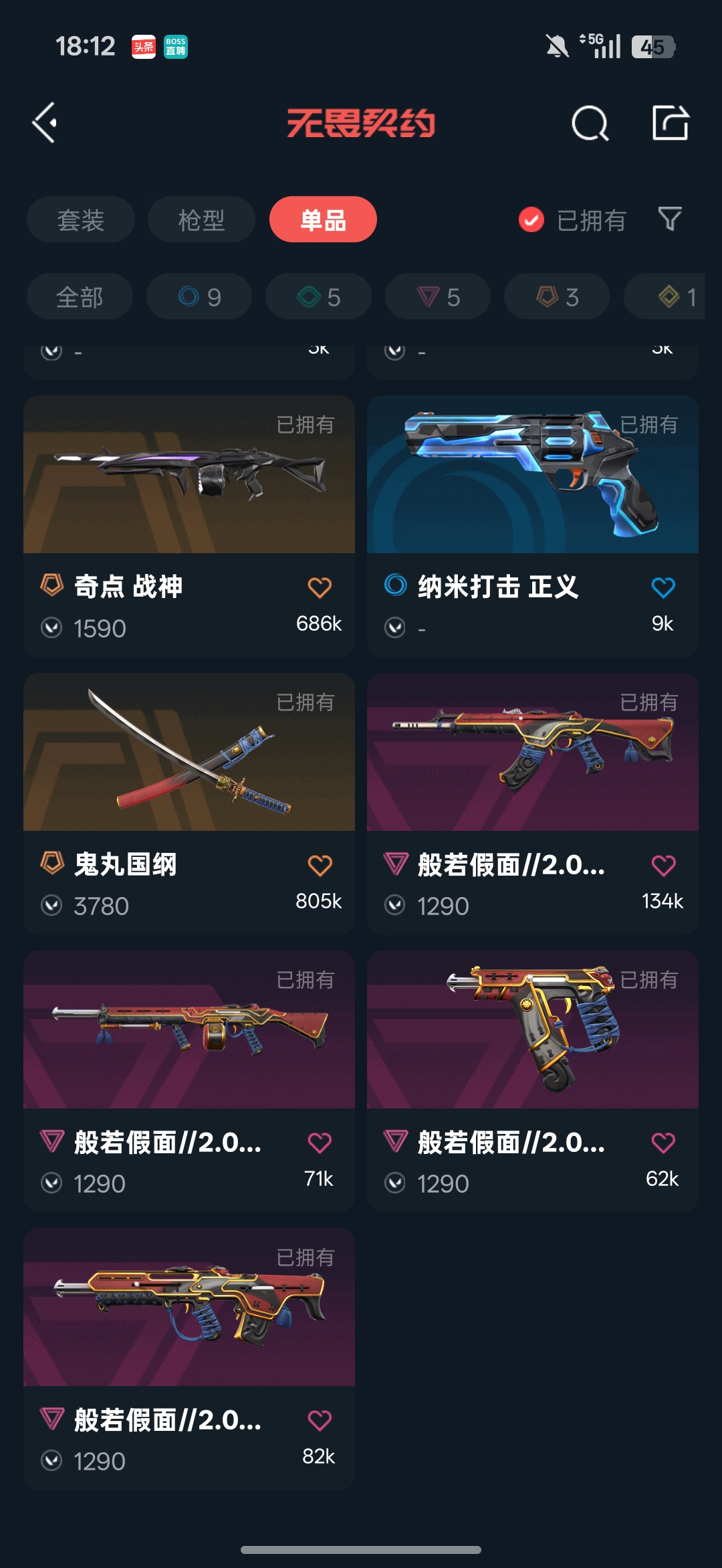Filter by the pink triangle chip with 5
The width and height of the screenshot is (722, 1568).
point(438,296)
